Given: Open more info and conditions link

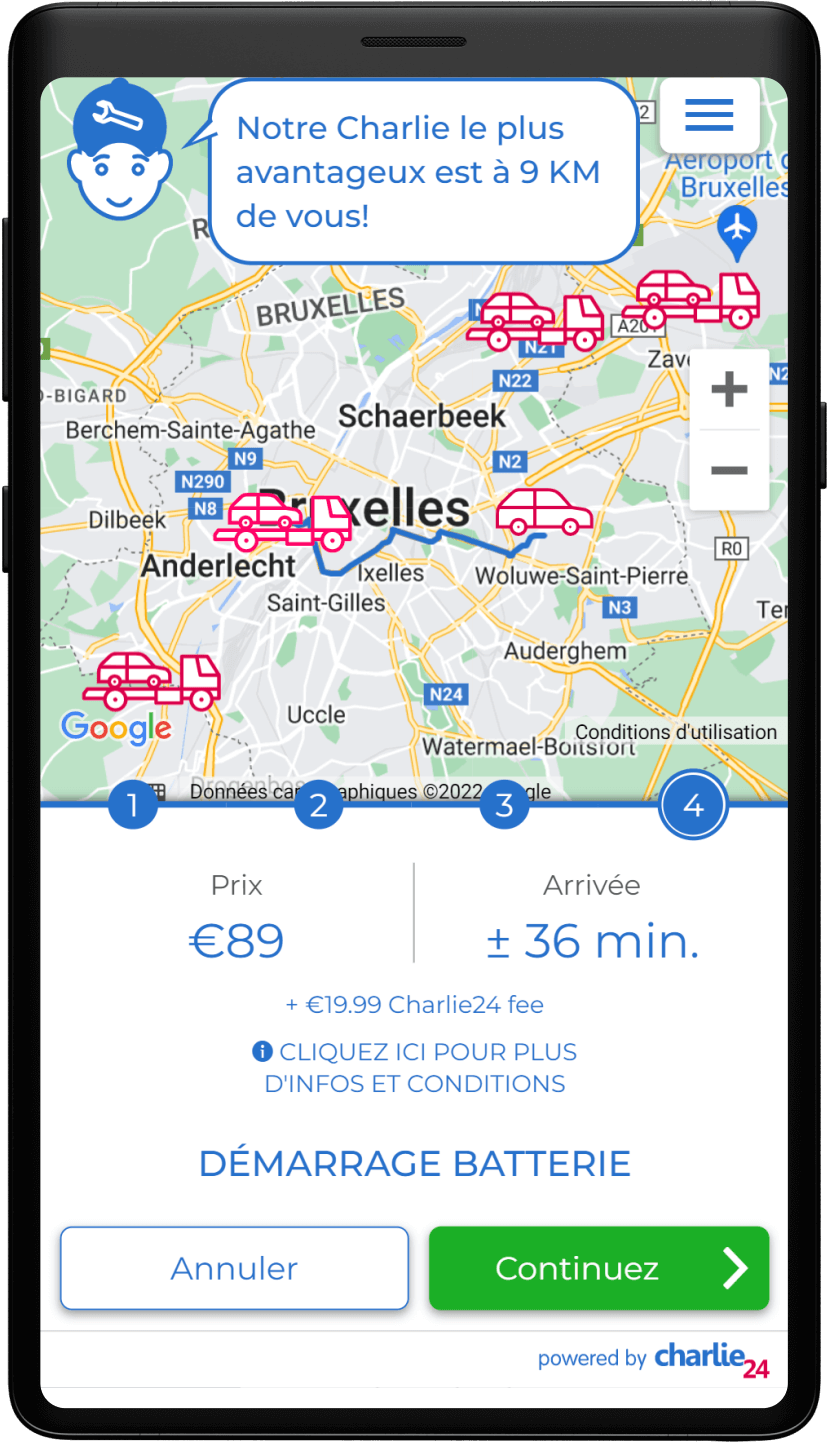Looking at the screenshot, I should click(415, 1067).
